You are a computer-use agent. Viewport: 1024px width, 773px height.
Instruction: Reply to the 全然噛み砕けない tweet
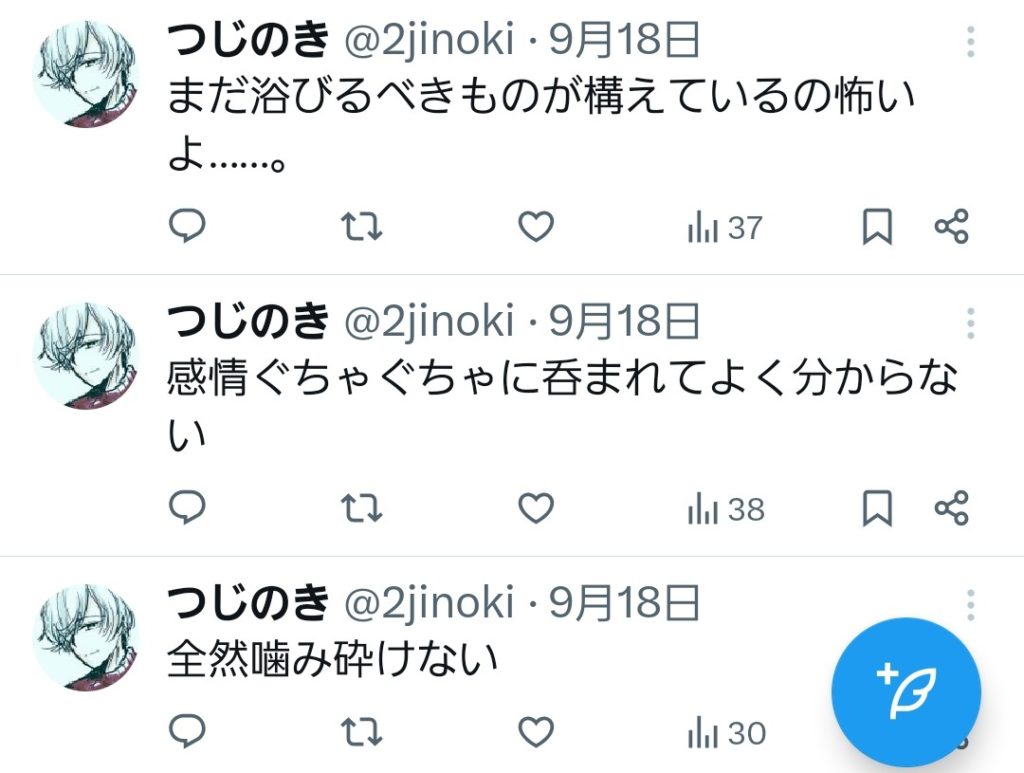(186, 733)
